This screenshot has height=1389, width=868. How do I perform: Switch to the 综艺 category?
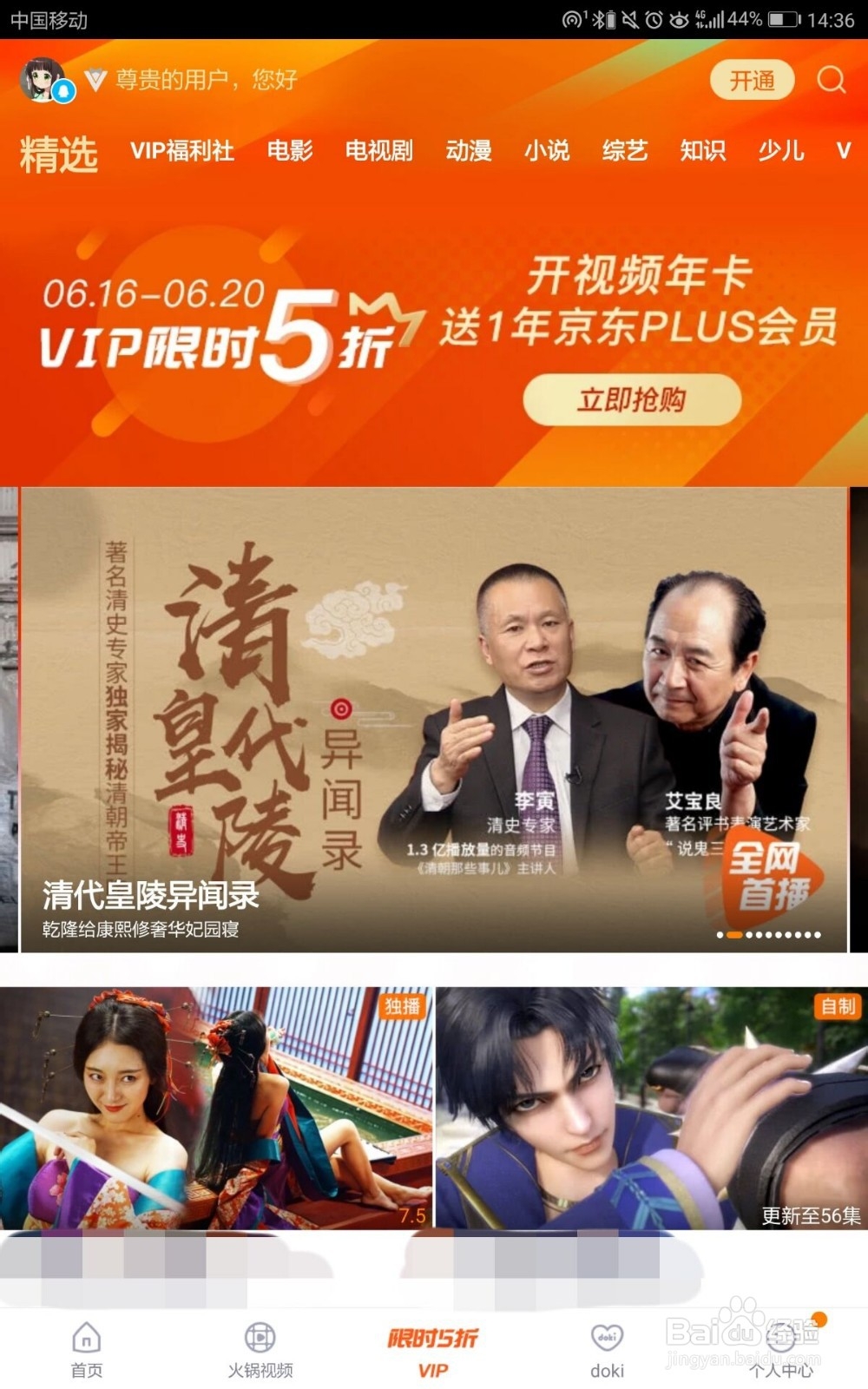626,152
